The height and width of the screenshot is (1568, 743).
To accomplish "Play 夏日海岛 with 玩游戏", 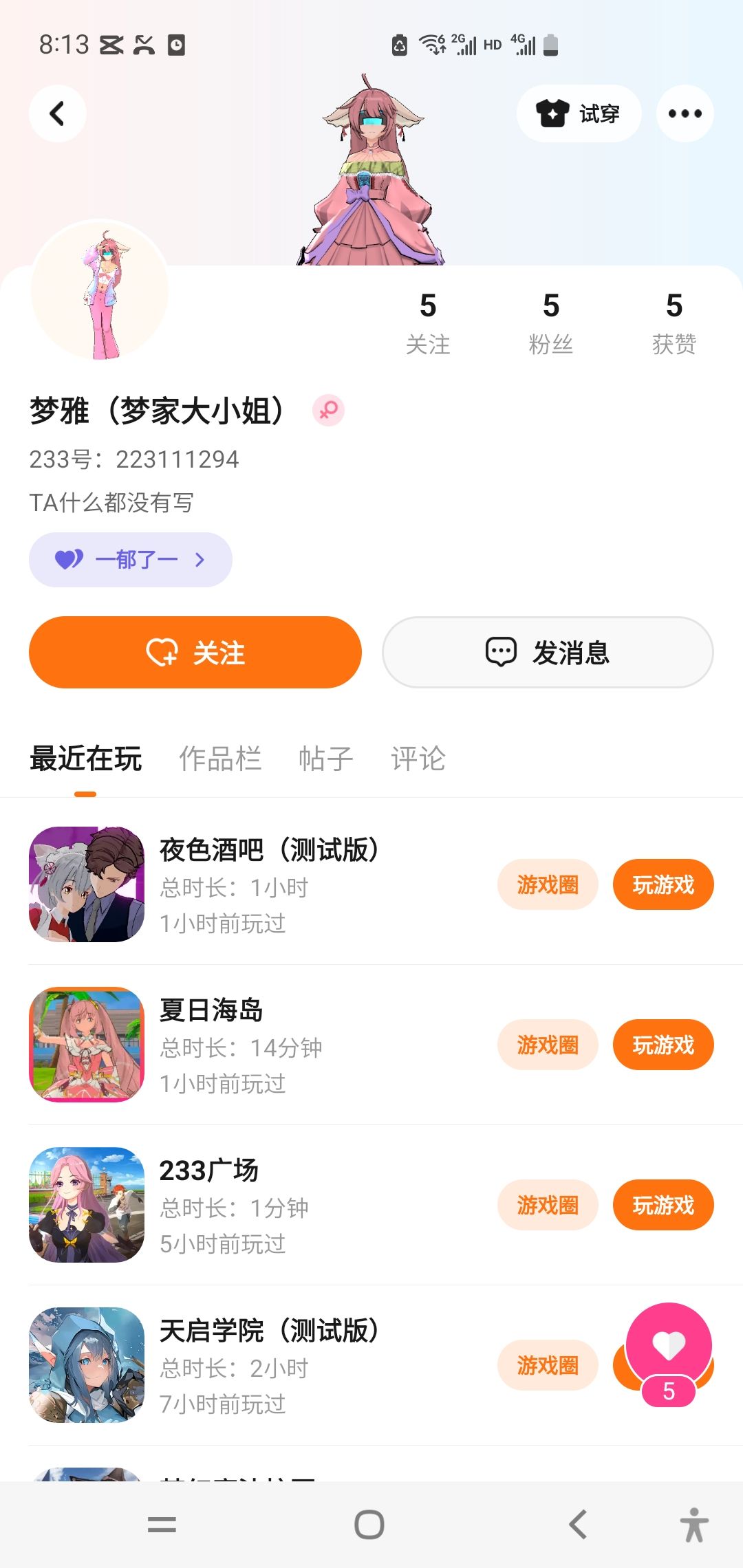I will coord(663,1045).
